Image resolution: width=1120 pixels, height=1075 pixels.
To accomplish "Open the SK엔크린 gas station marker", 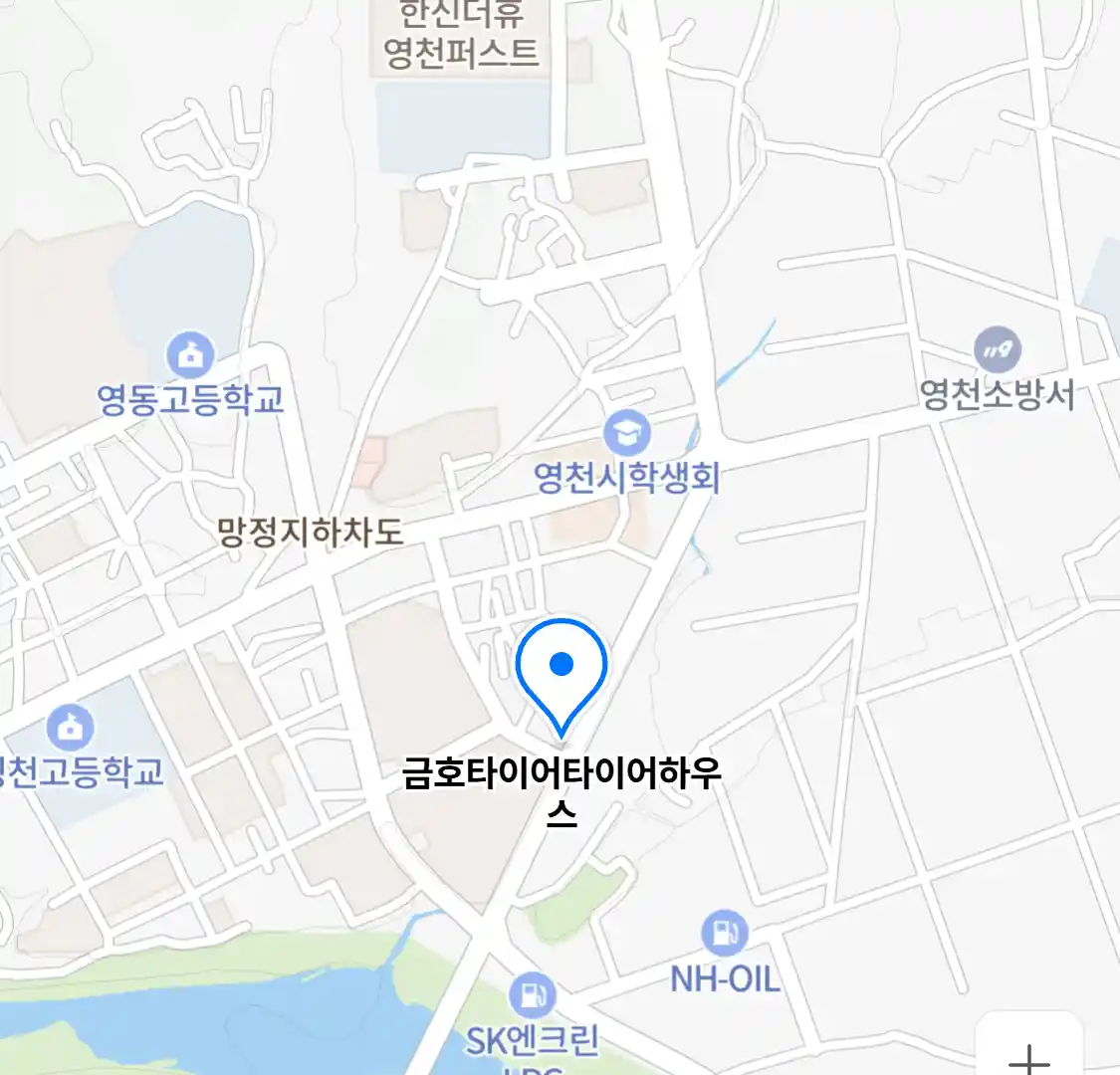I will point(533,994).
